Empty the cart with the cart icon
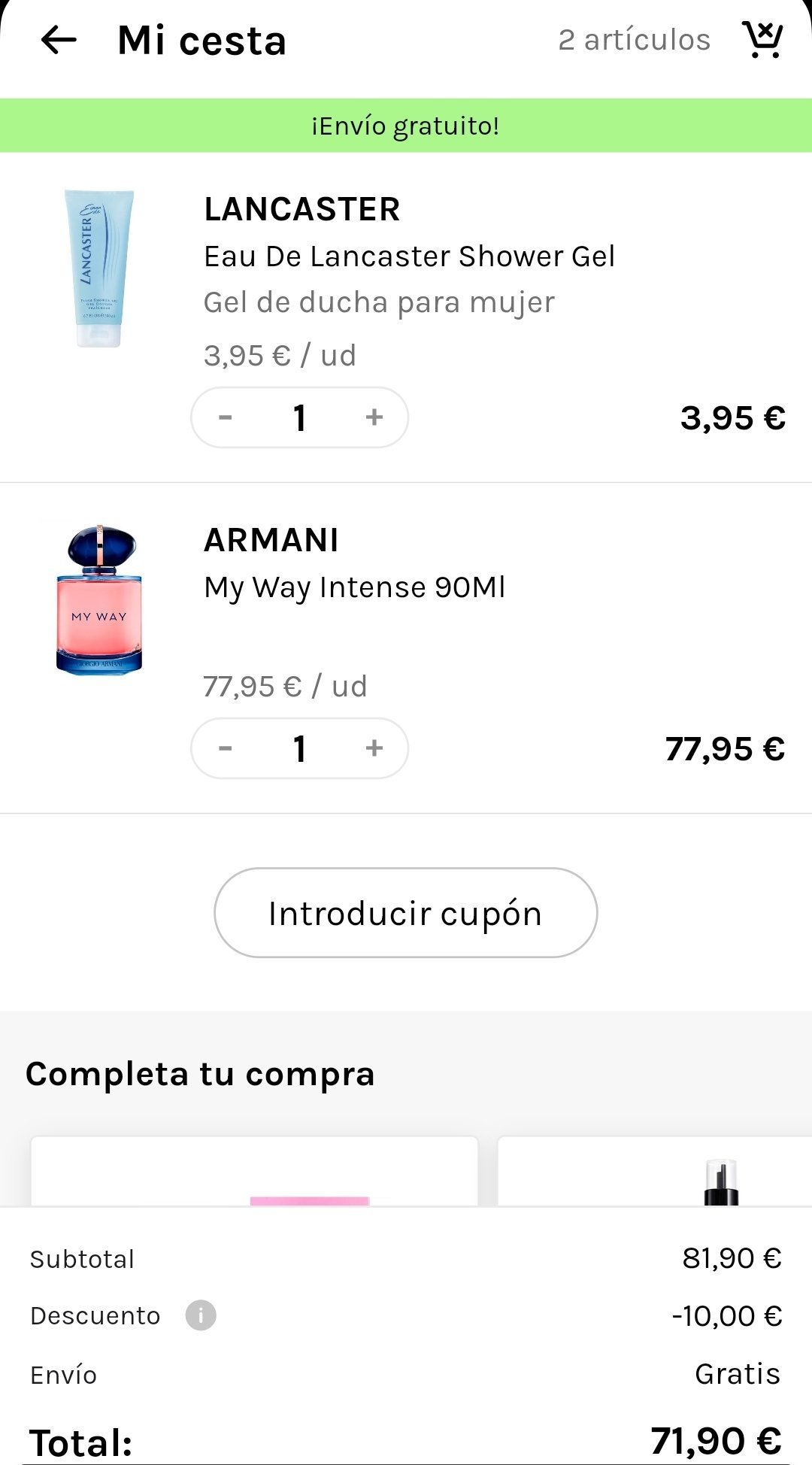 pos(762,40)
